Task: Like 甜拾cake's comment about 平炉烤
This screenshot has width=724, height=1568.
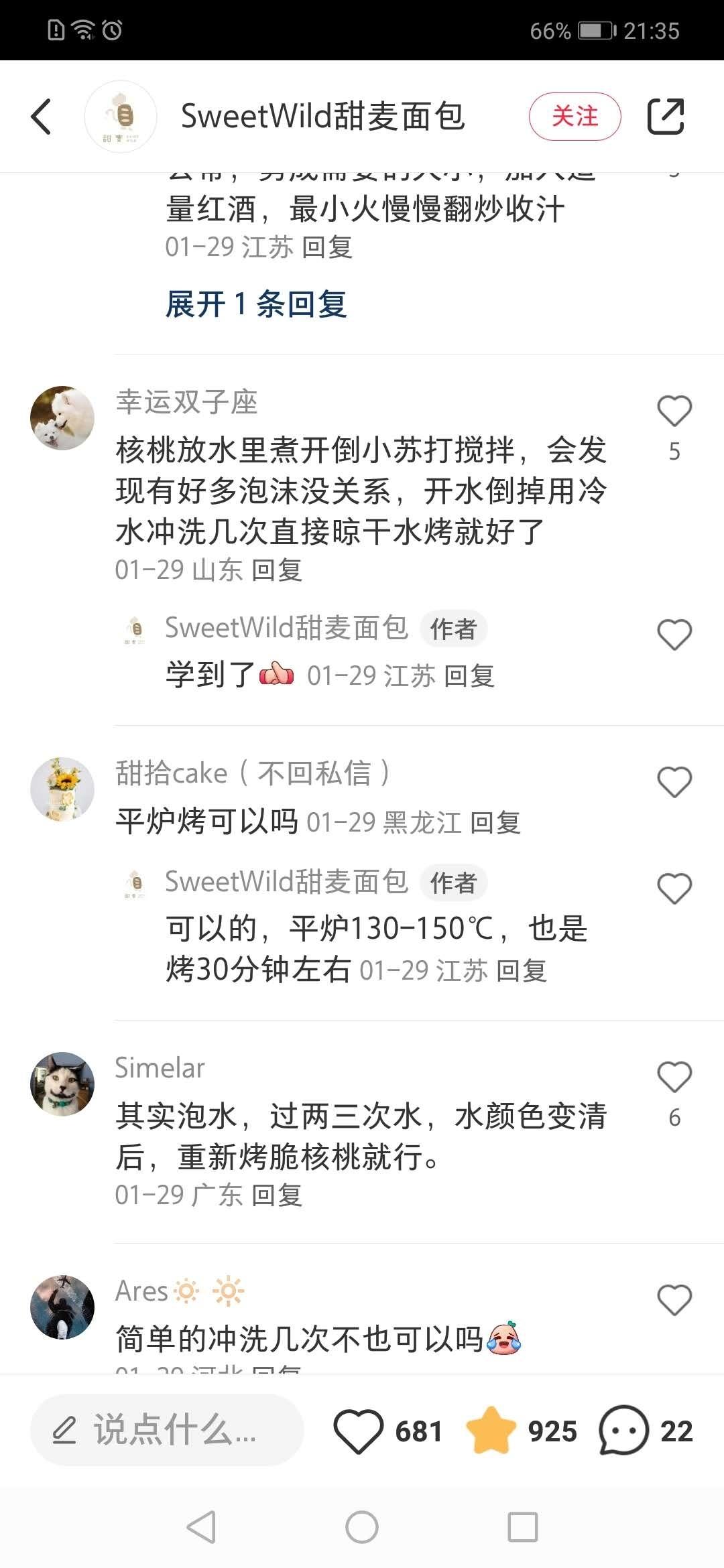Action: (674, 781)
